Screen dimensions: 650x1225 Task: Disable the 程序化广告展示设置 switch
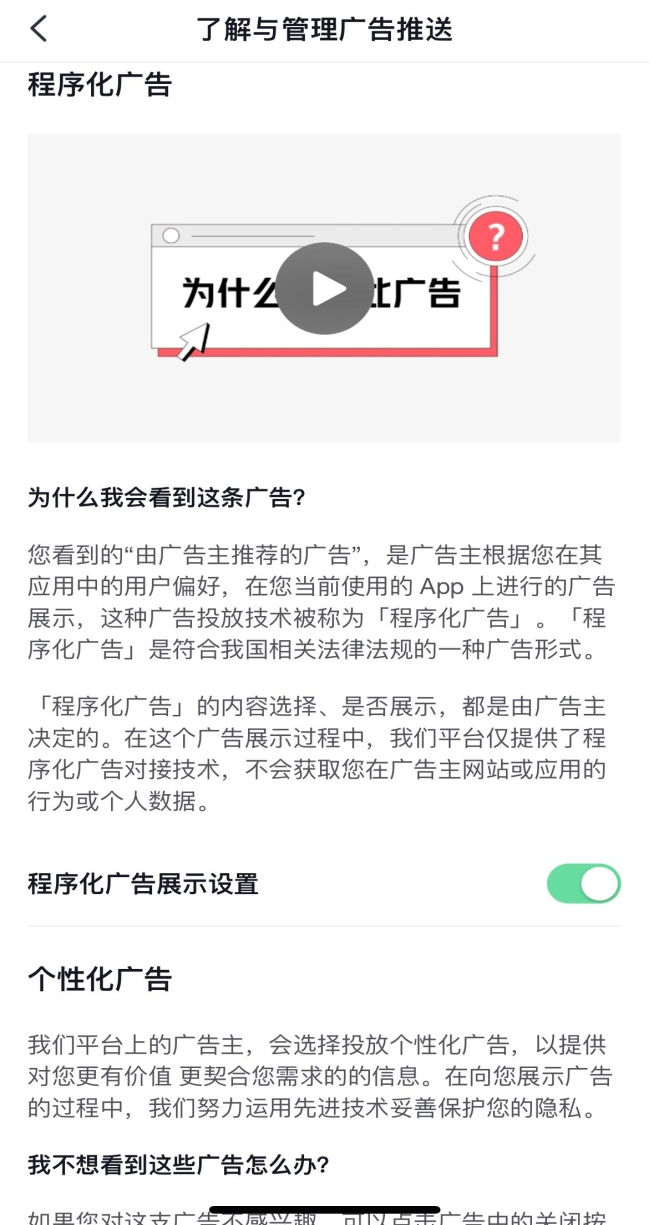tap(583, 884)
